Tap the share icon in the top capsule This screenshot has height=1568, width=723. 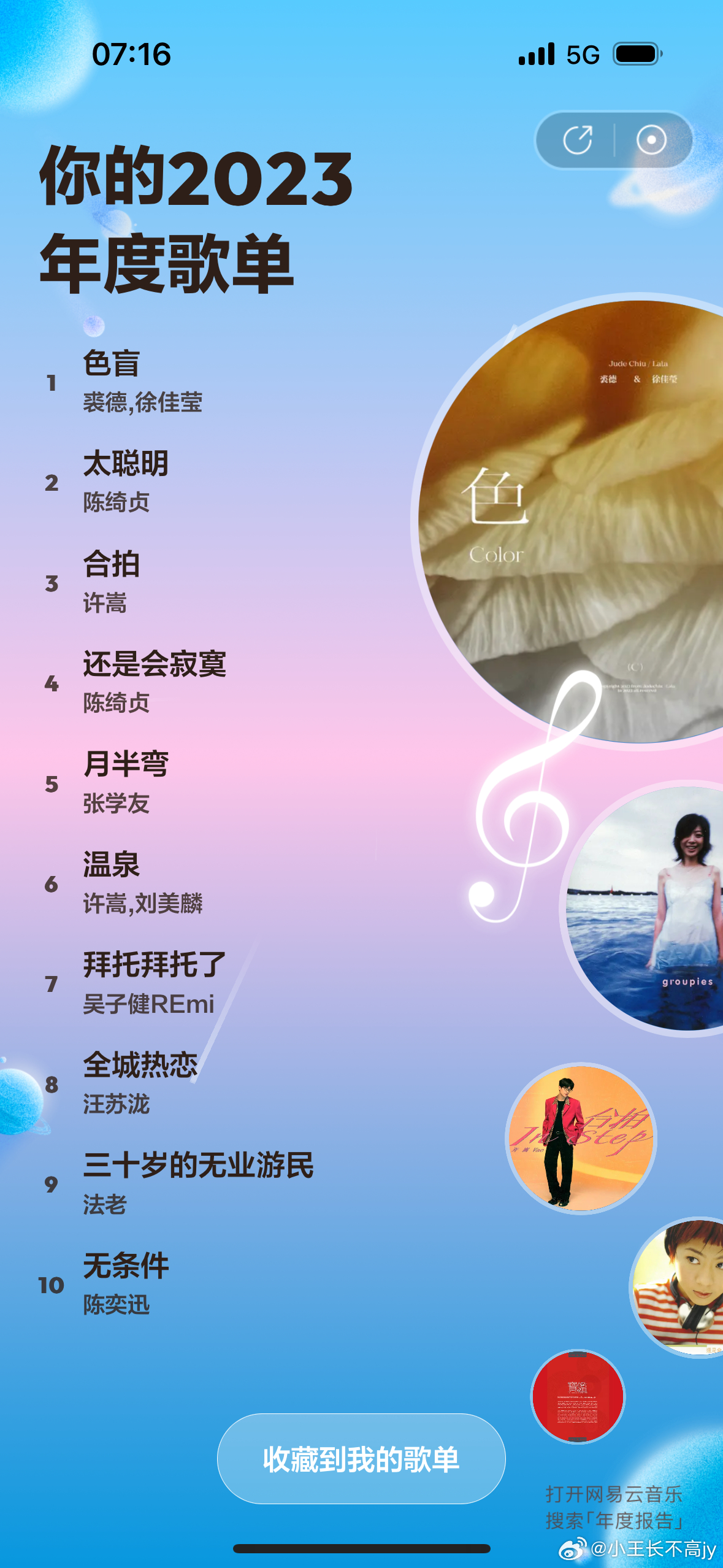click(577, 140)
